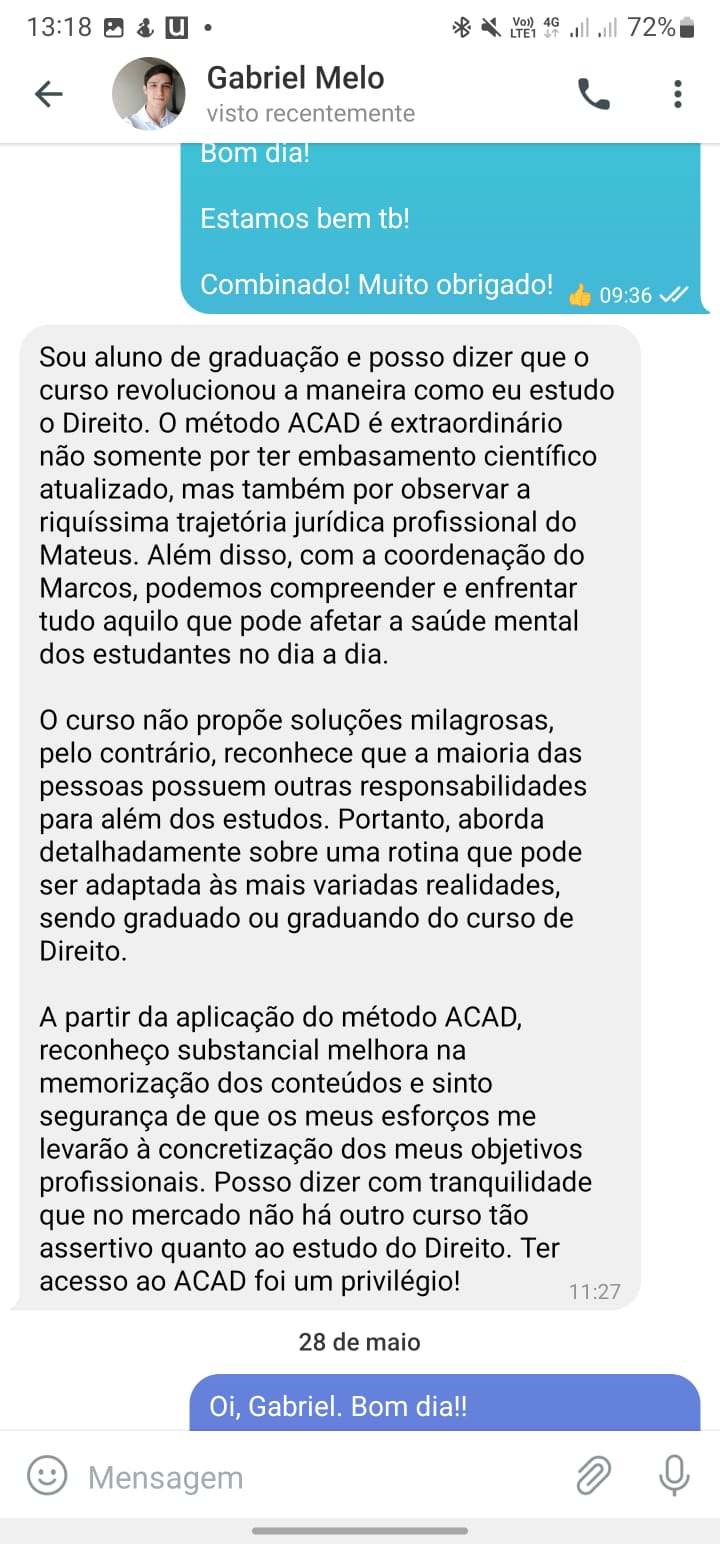Start a voice call with Gabriel Melo
Image resolution: width=720 pixels, height=1544 pixels.
tap(594, 94)
